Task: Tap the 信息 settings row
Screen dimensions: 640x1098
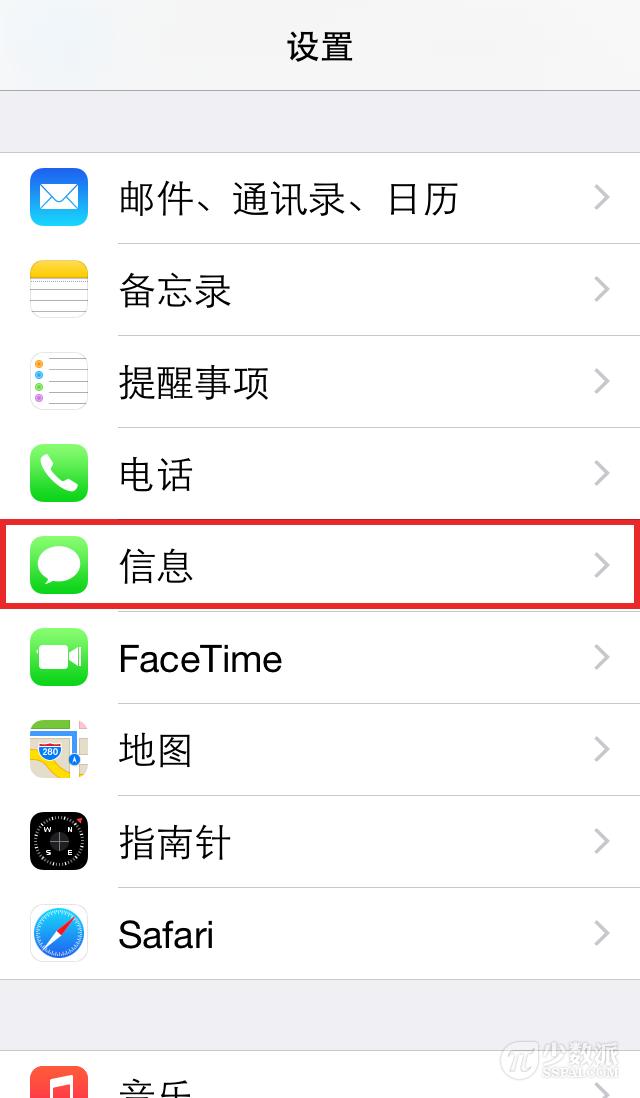Action: pos(320,566)
